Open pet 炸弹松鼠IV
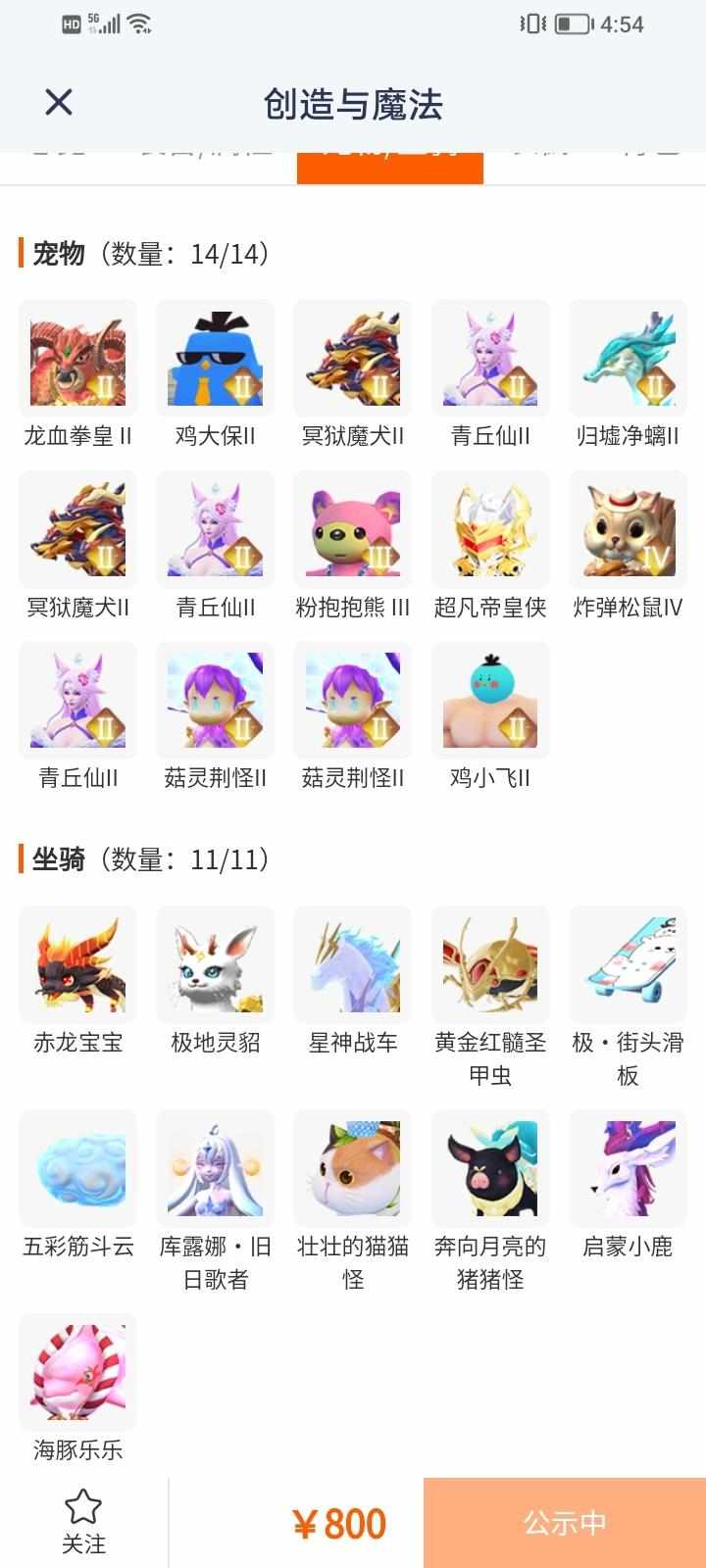Image resolution: width=706 pixels, height=1568 pixels. (628, 529)
